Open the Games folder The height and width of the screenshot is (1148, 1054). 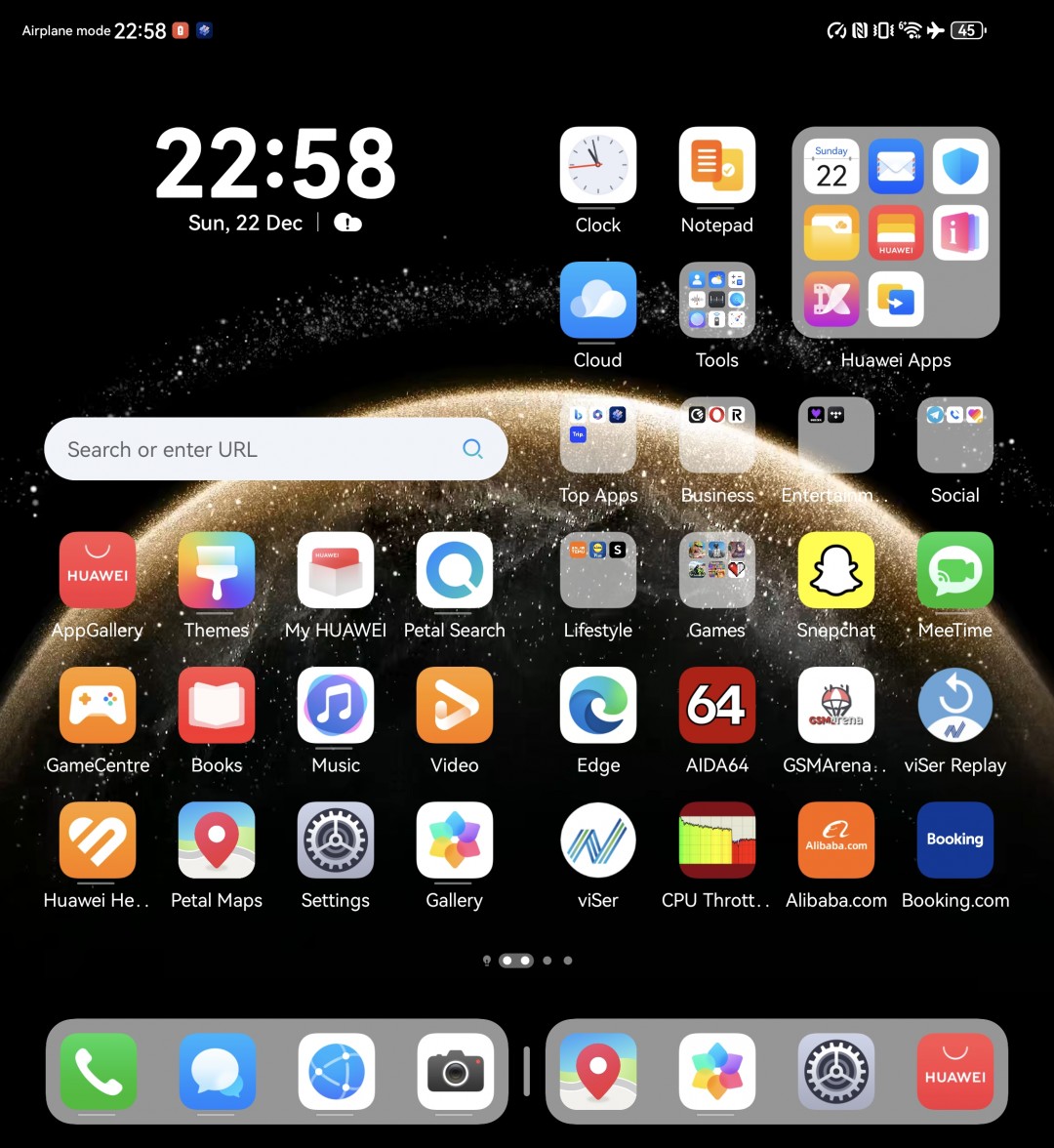[x=716, y=570]
